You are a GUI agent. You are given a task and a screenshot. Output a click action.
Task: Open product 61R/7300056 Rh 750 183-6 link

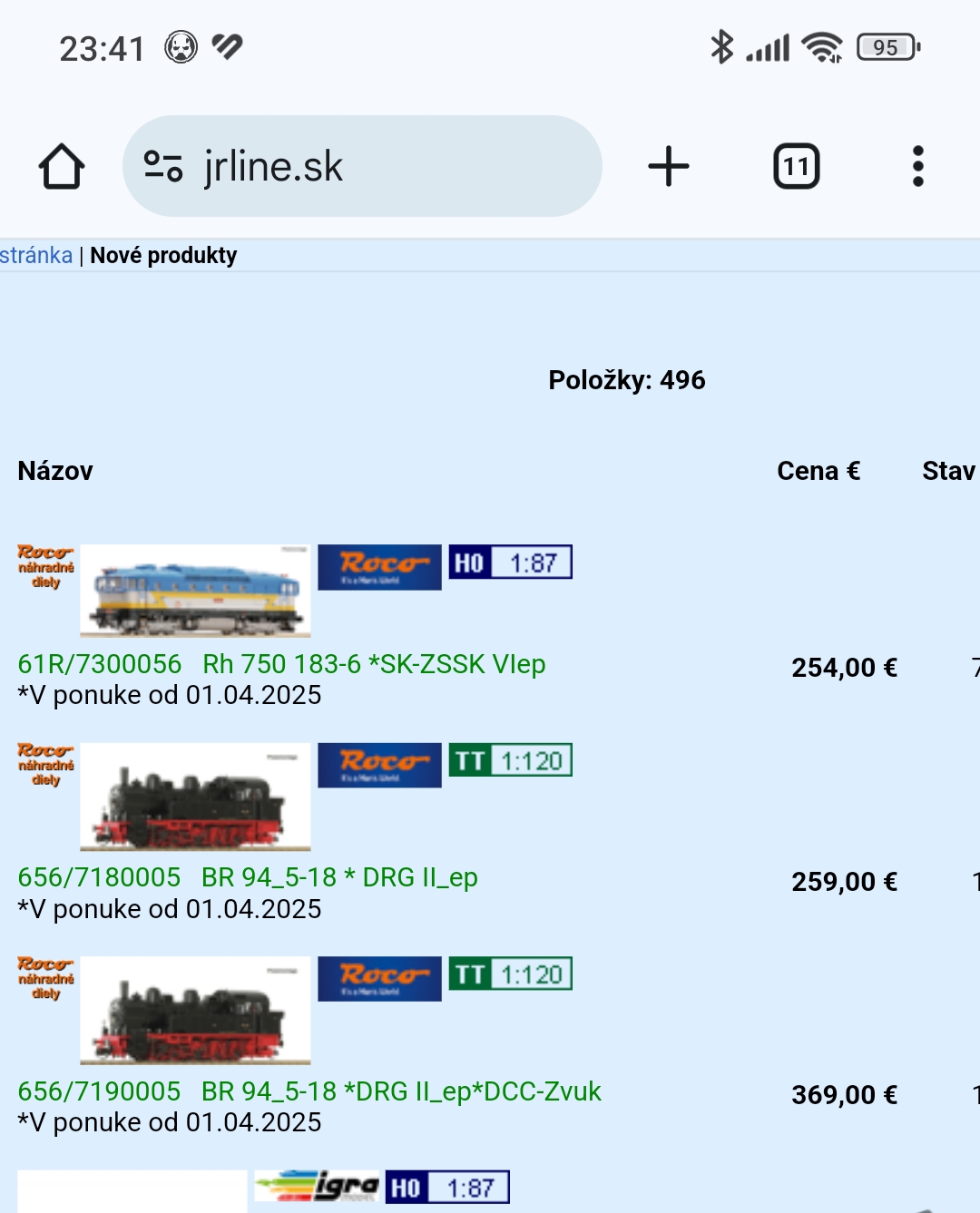281,664
